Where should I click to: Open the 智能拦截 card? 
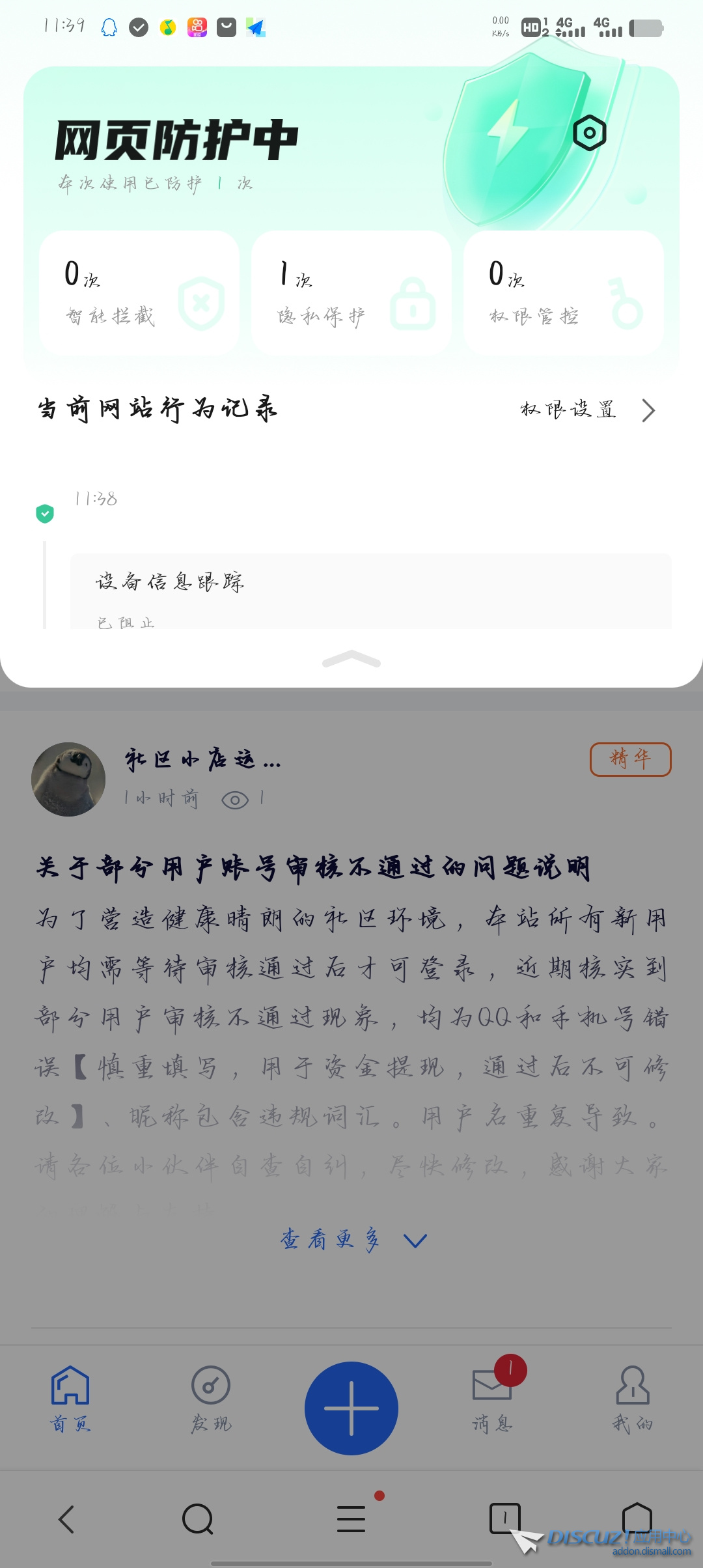click(x=139, y=293)
